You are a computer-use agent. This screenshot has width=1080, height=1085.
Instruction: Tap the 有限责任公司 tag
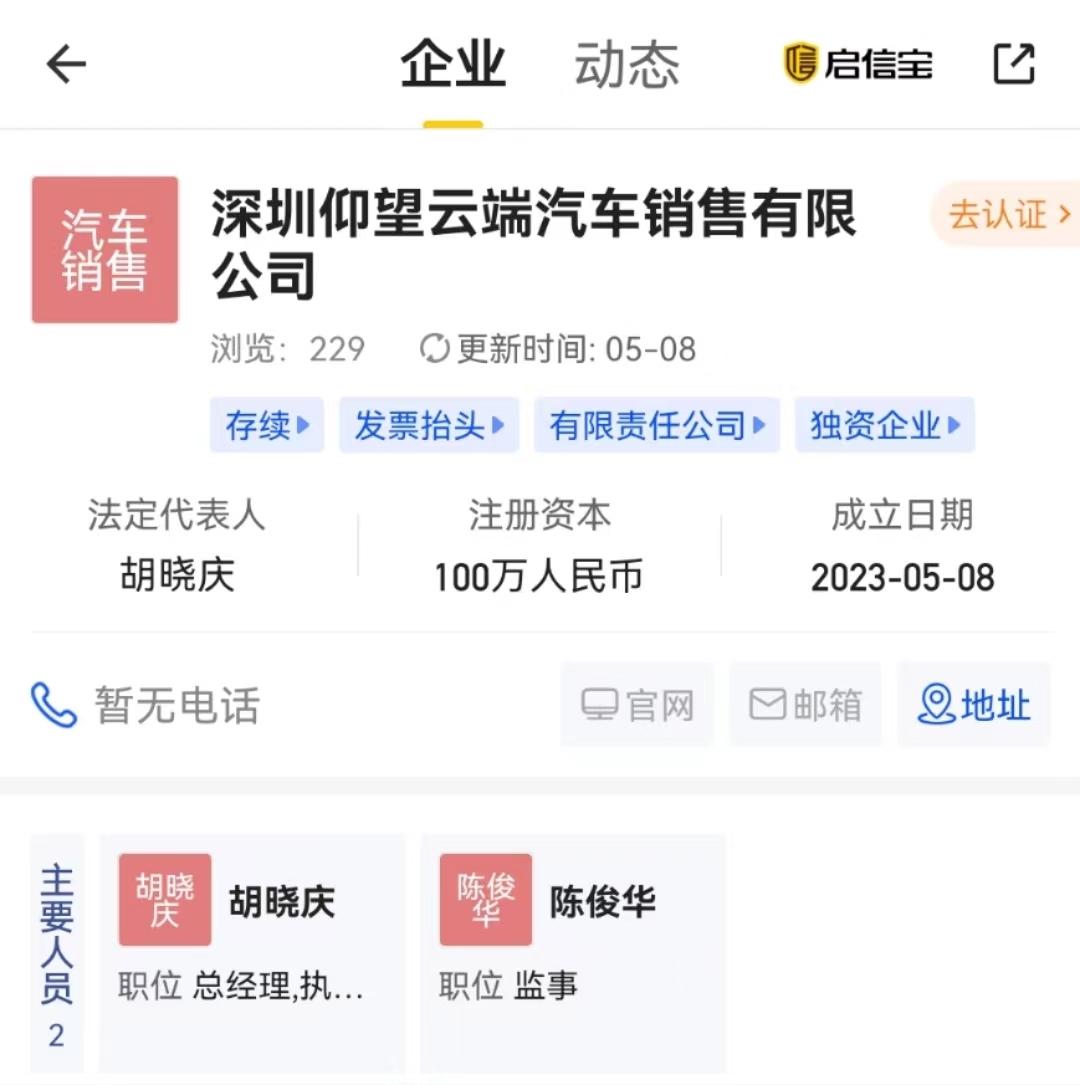(x=657, y=425)
